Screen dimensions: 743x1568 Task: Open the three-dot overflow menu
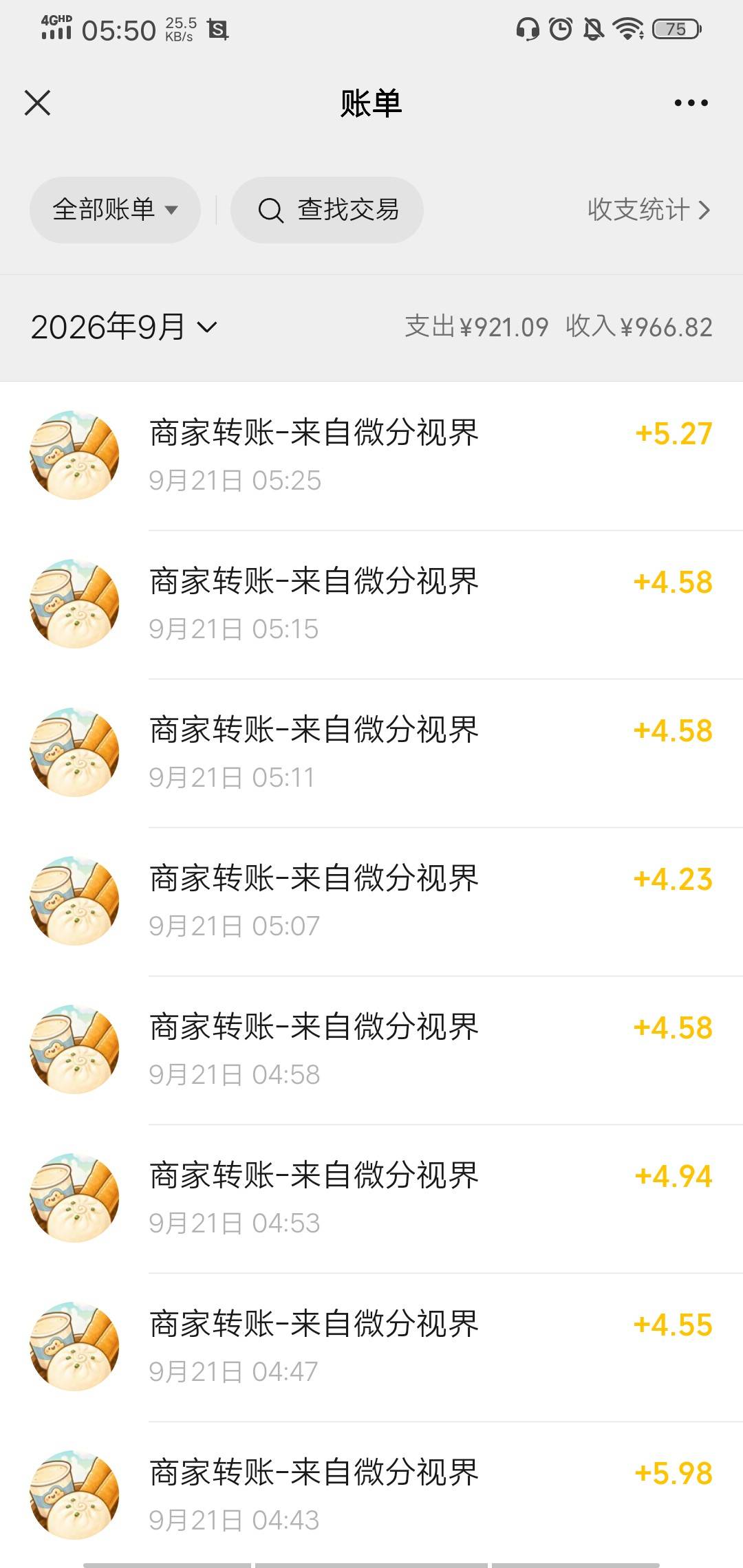tap(691, 103)
